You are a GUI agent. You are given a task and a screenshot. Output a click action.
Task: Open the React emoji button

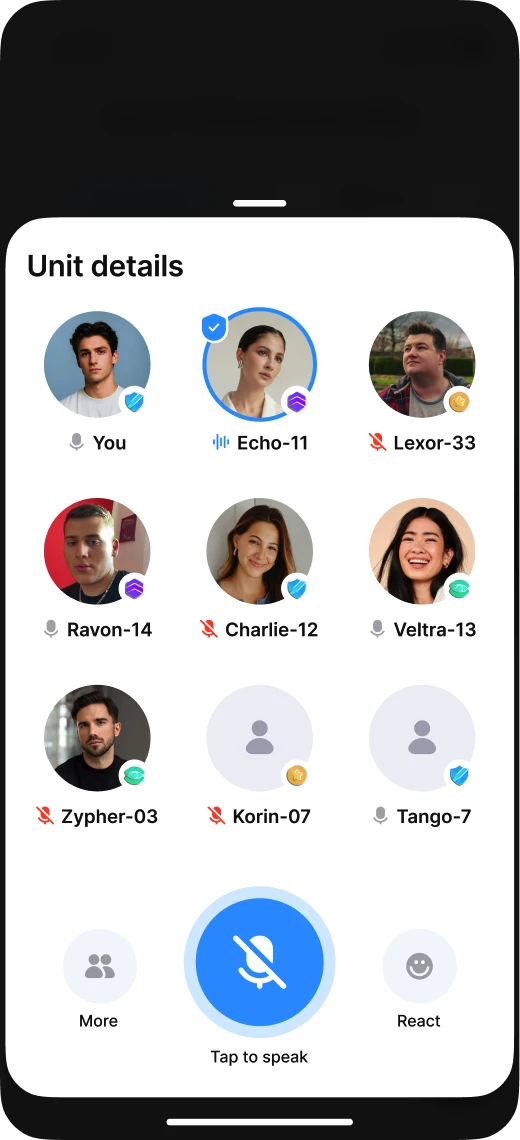(x=420, y=966)
